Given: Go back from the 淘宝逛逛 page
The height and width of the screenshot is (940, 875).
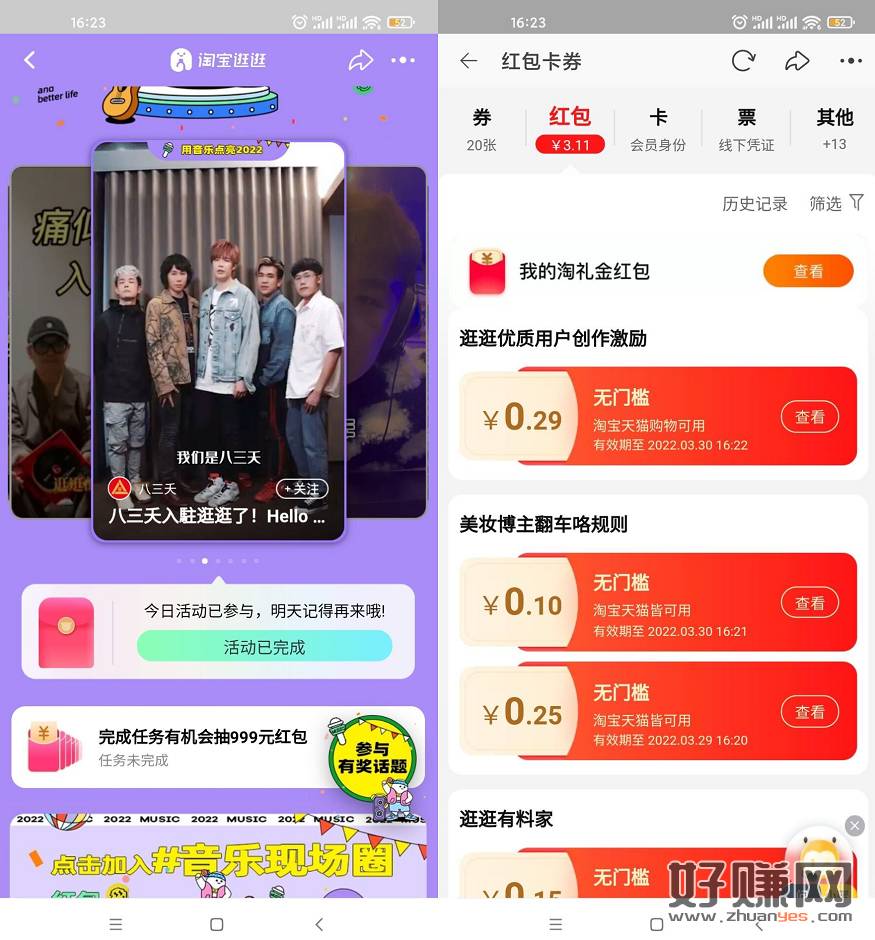Looking at the screenshot, I should (x=29, y=60).
